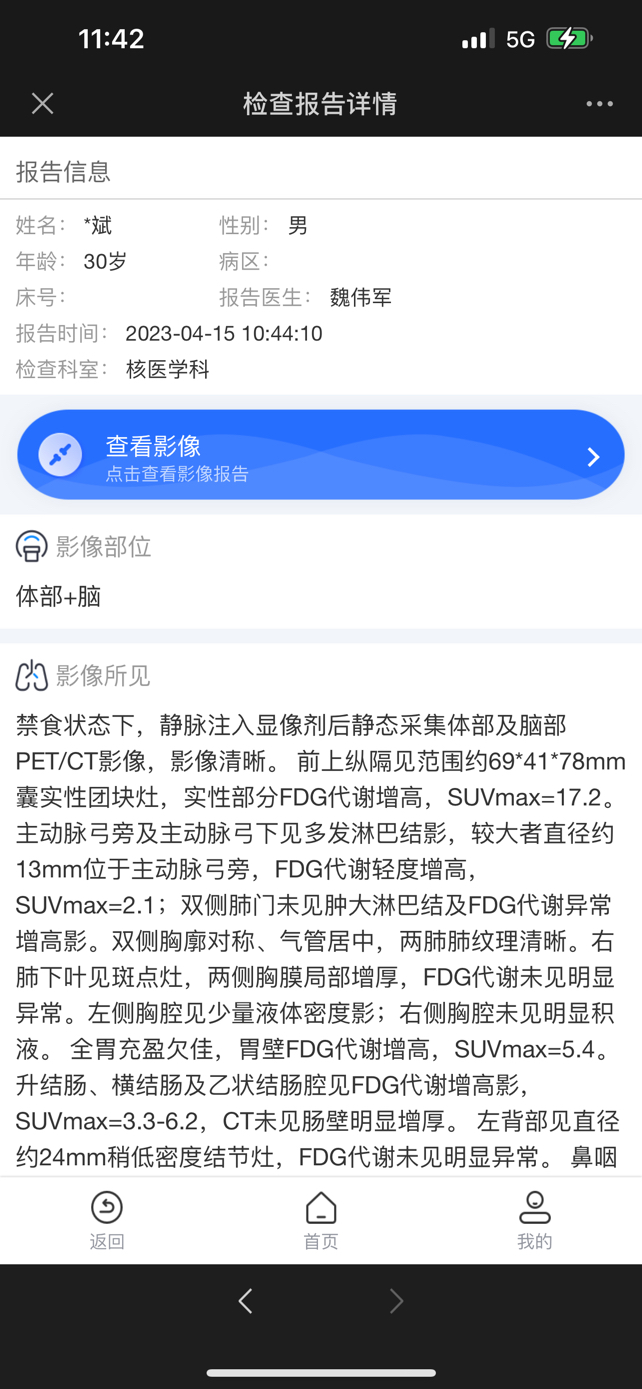
Task: Close the 检查报告详情 page
Action: click(x=42, y=103)
